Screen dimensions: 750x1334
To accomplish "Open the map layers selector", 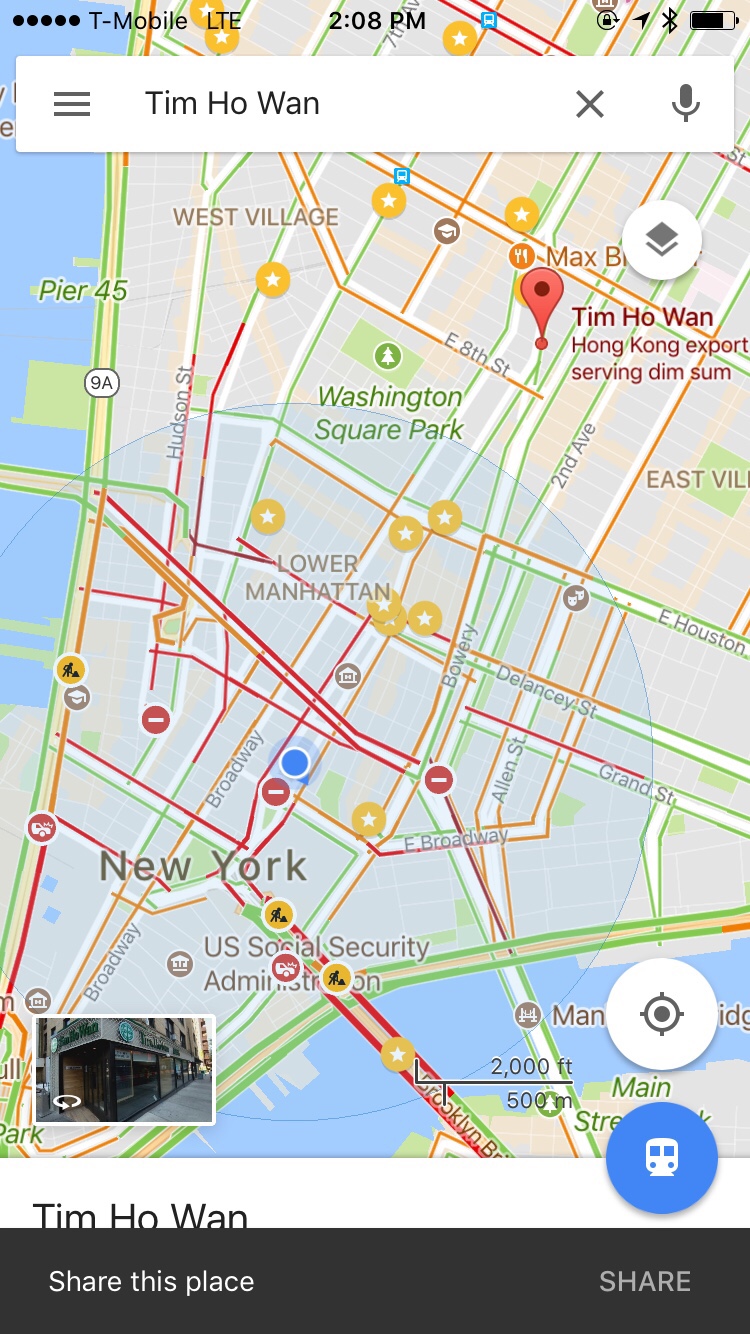I will [x=661, y=240].
